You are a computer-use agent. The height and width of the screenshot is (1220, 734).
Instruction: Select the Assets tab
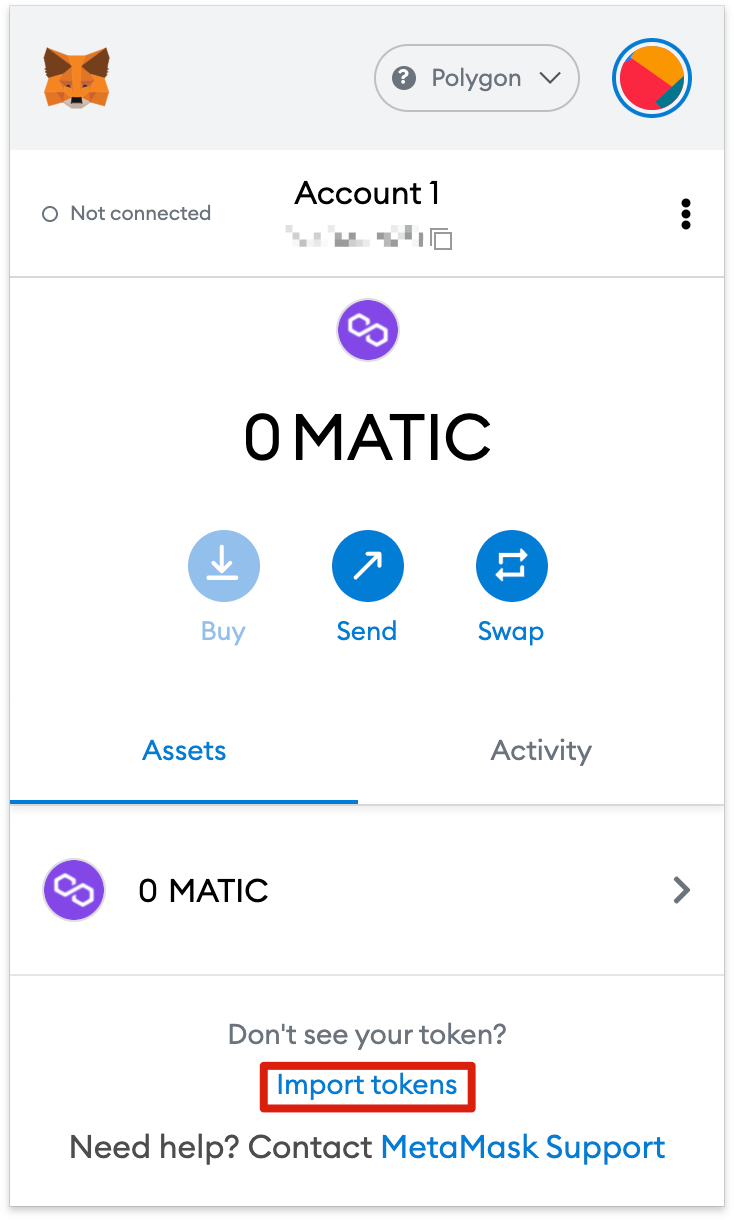coord(184,750)
